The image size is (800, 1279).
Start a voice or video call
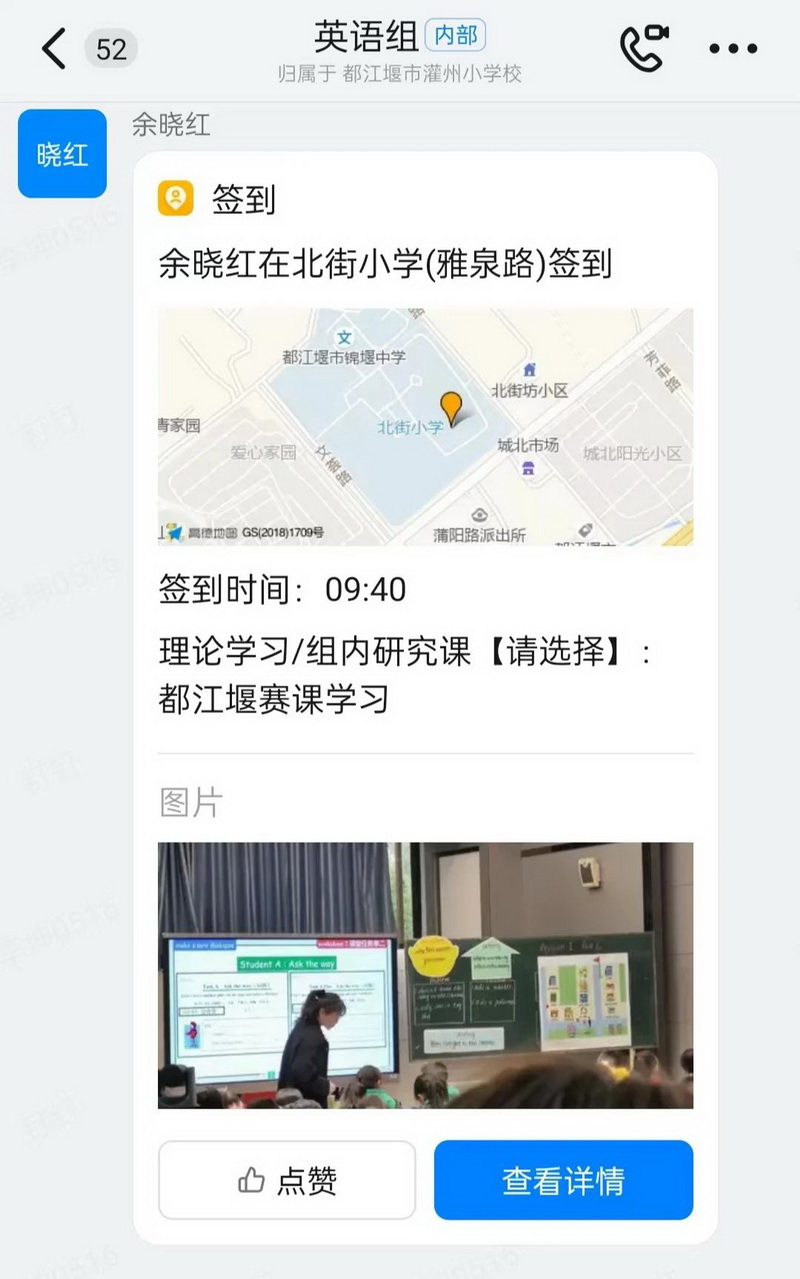click(643, 48)
